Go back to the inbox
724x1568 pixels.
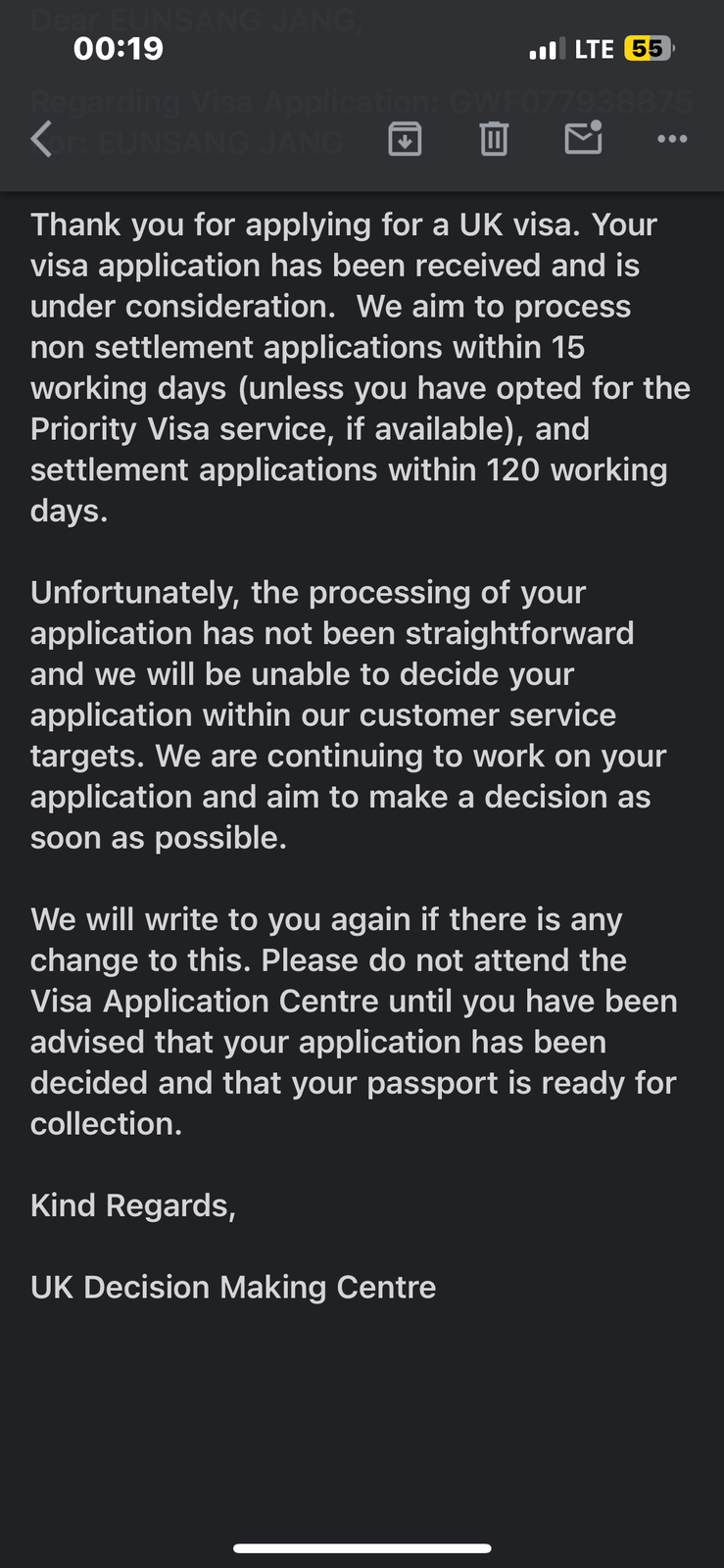pos(41,139)
